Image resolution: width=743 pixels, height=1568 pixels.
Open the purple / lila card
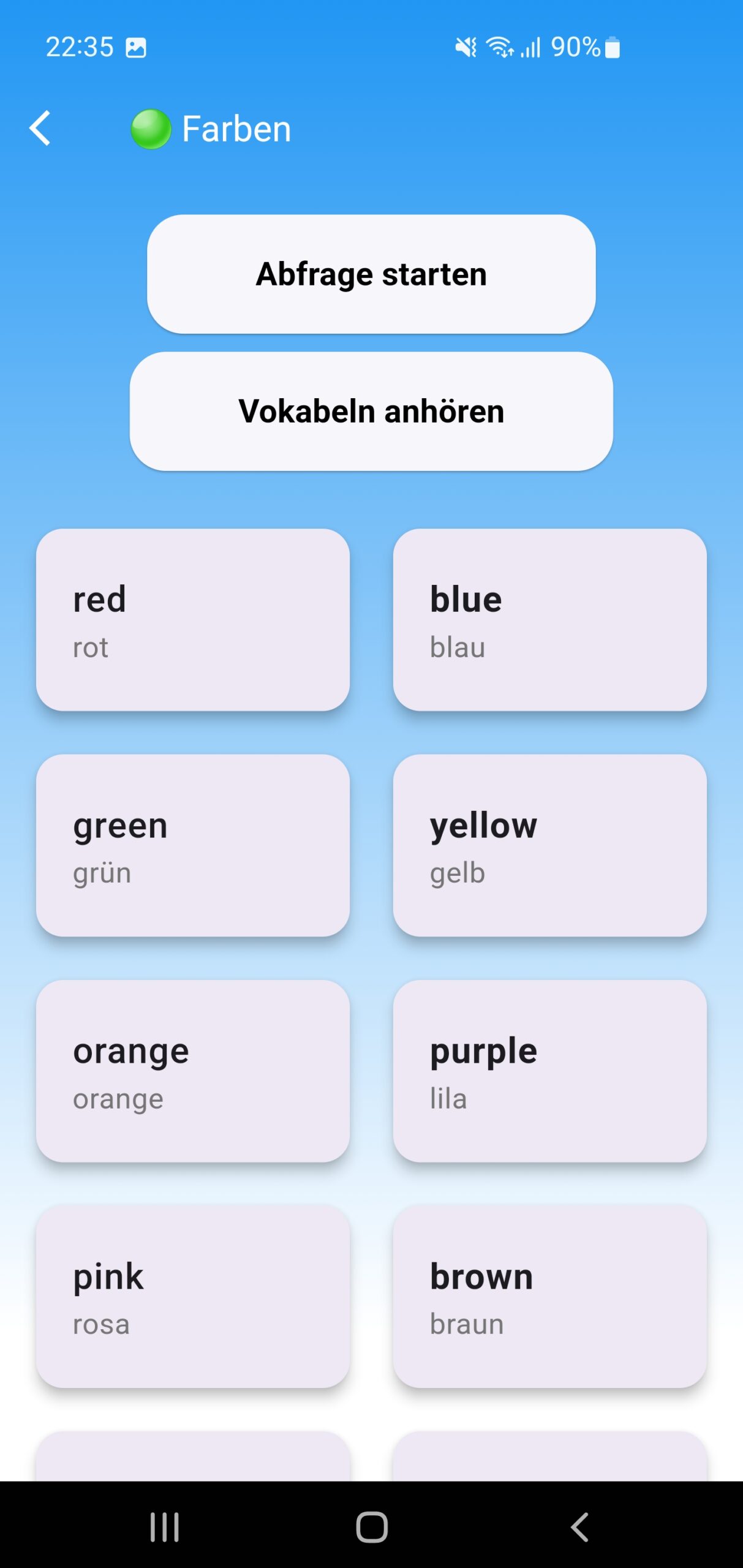pos(549,1071)
